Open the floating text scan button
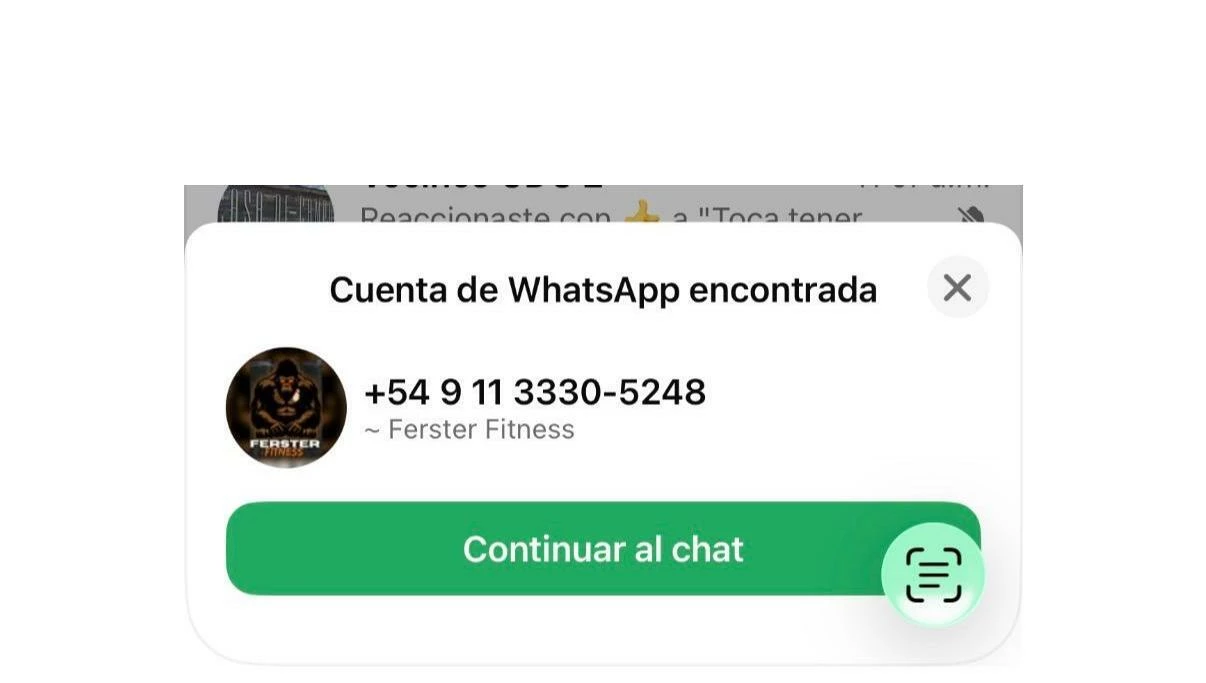The image size is (1206, 683). pos(933,575)
